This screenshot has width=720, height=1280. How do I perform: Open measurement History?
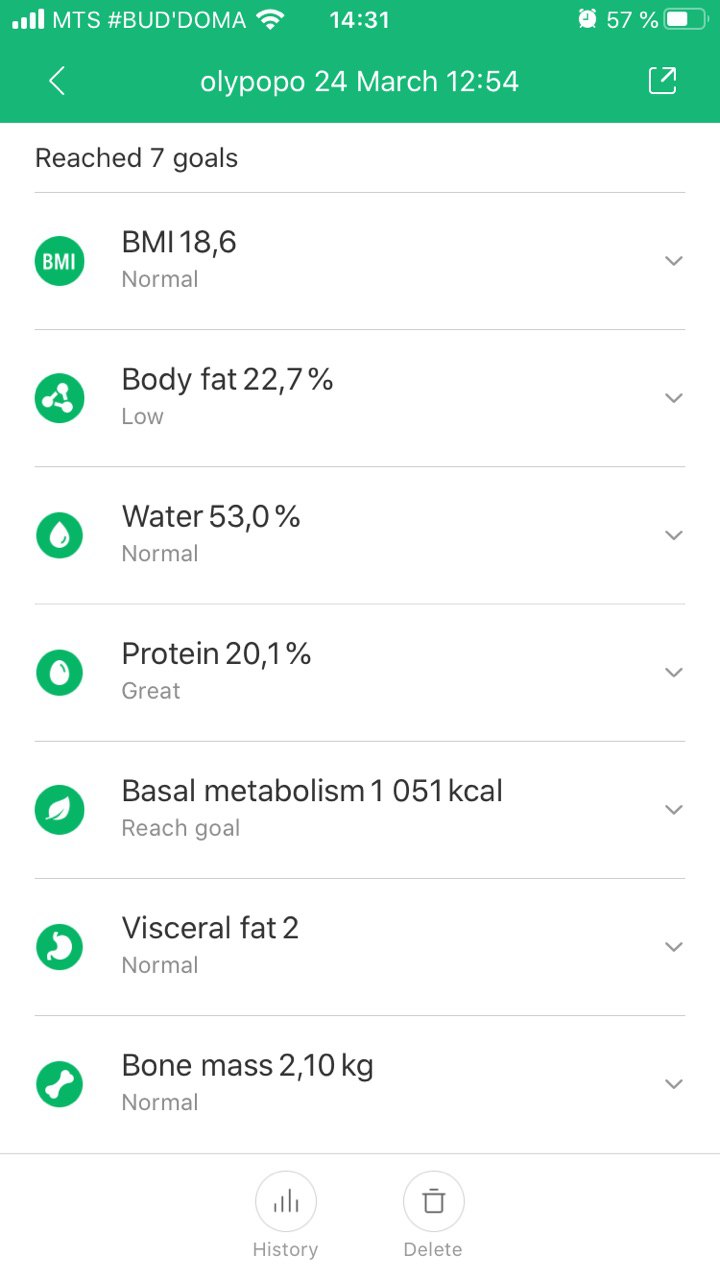(285, 1215)
